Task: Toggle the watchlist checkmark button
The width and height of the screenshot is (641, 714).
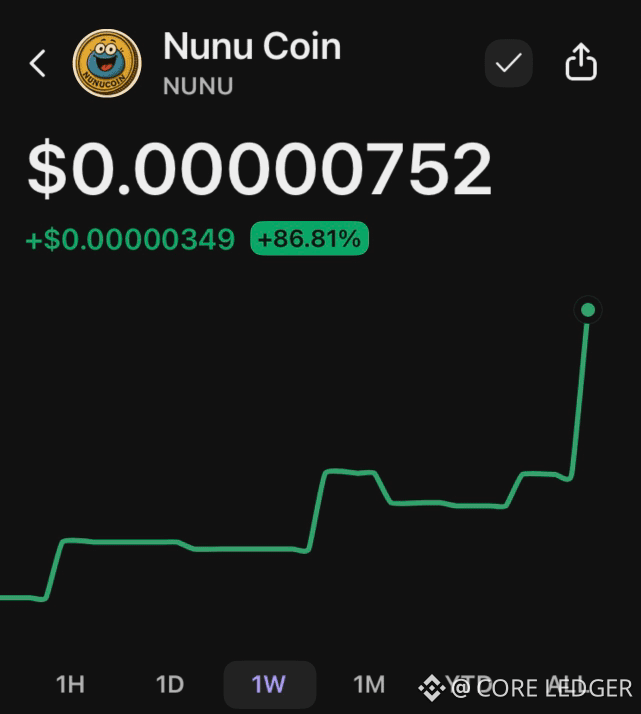Action: (509, 64)
